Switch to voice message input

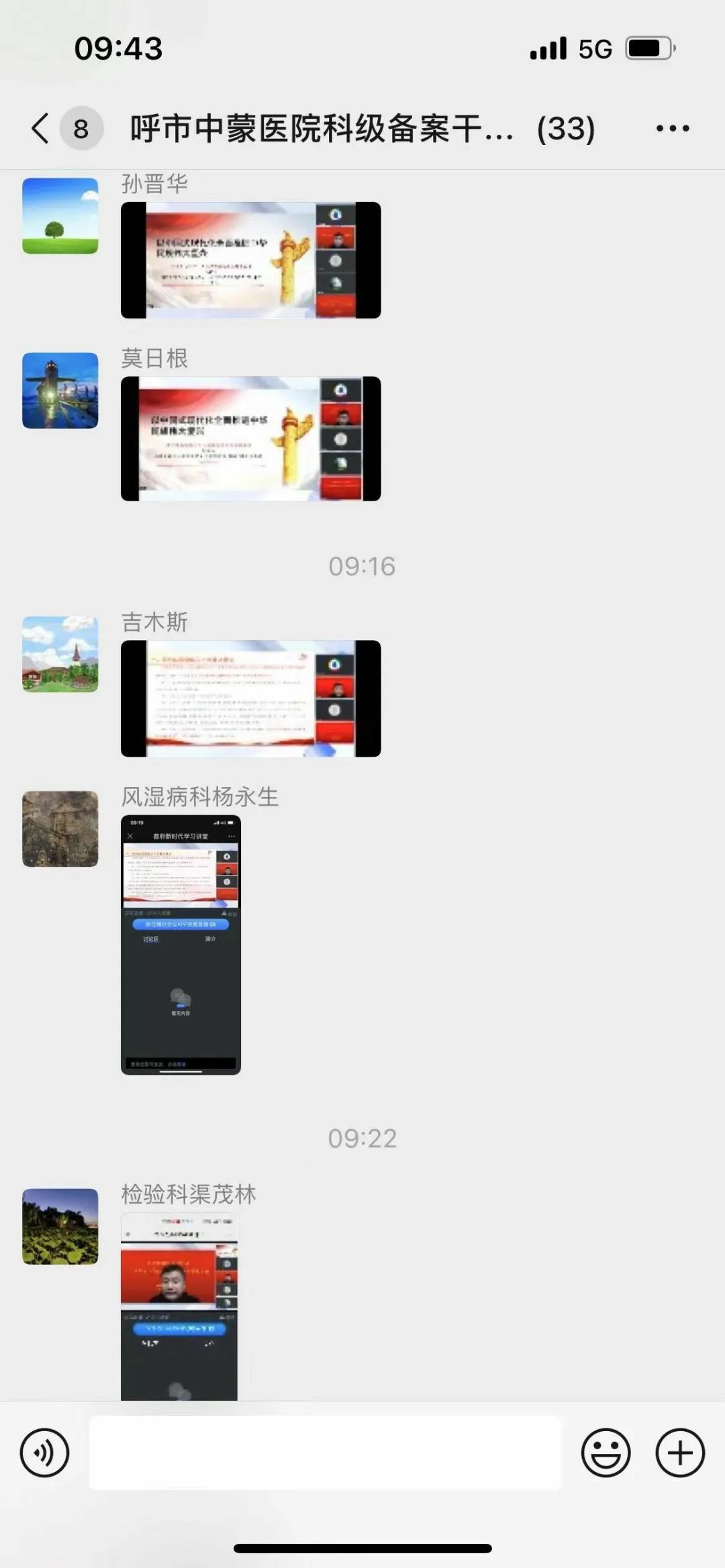[44, 1453]
